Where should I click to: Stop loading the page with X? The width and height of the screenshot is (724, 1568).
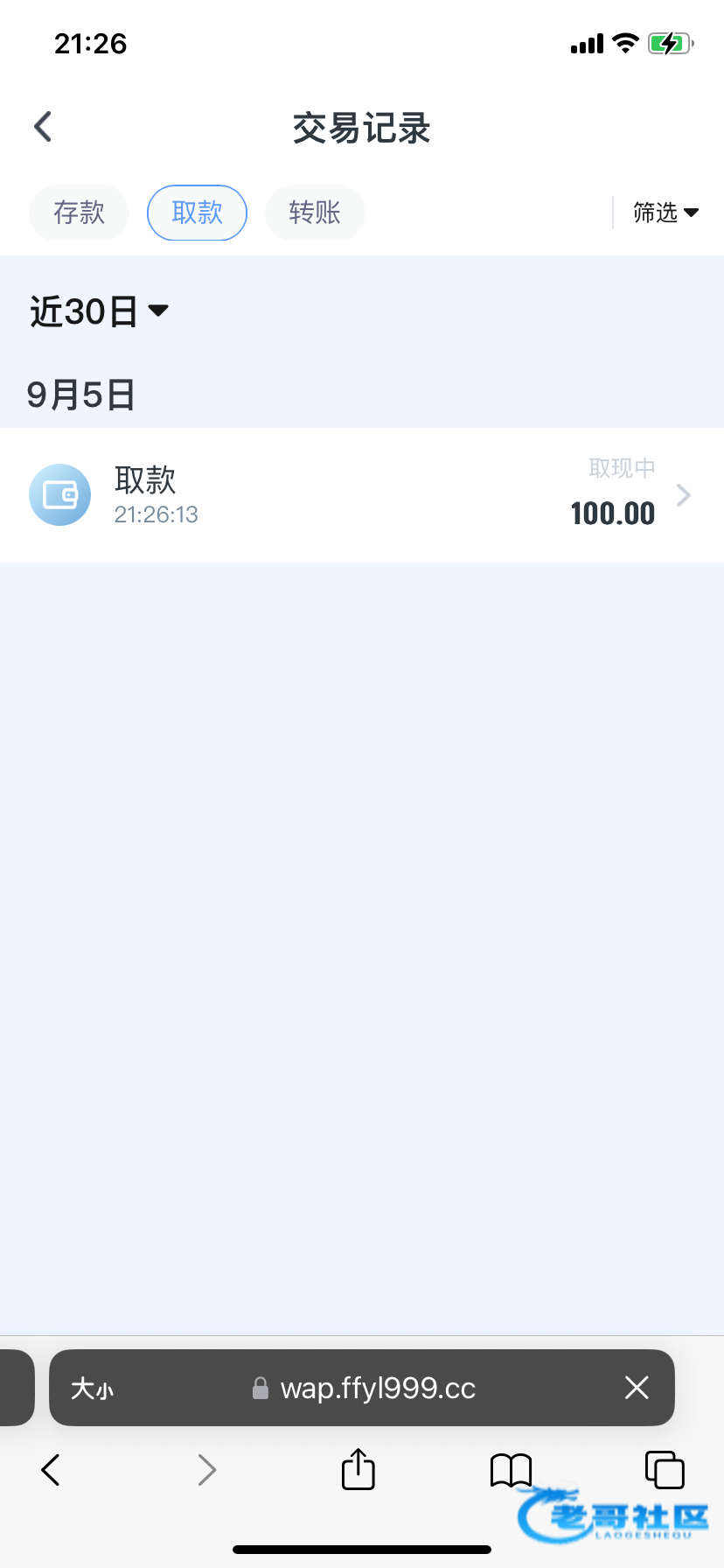coord(637,1388)
